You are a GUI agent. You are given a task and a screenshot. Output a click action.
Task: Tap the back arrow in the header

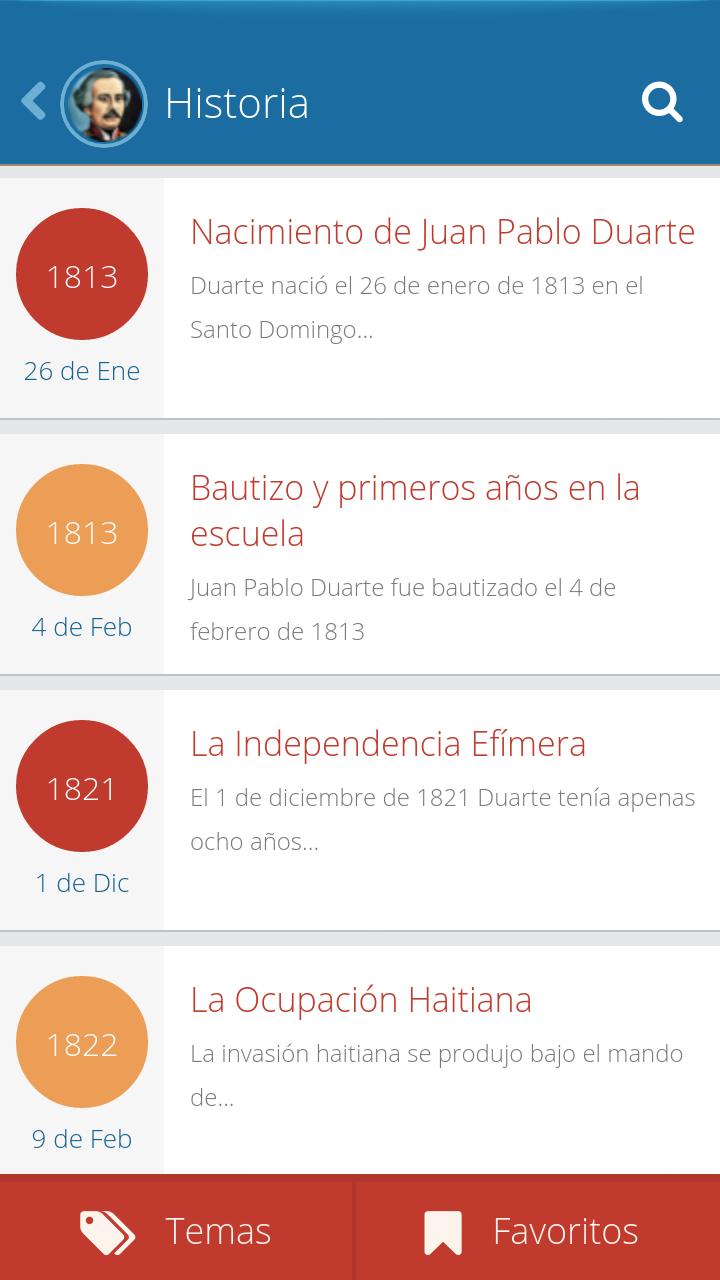(32, 100)
